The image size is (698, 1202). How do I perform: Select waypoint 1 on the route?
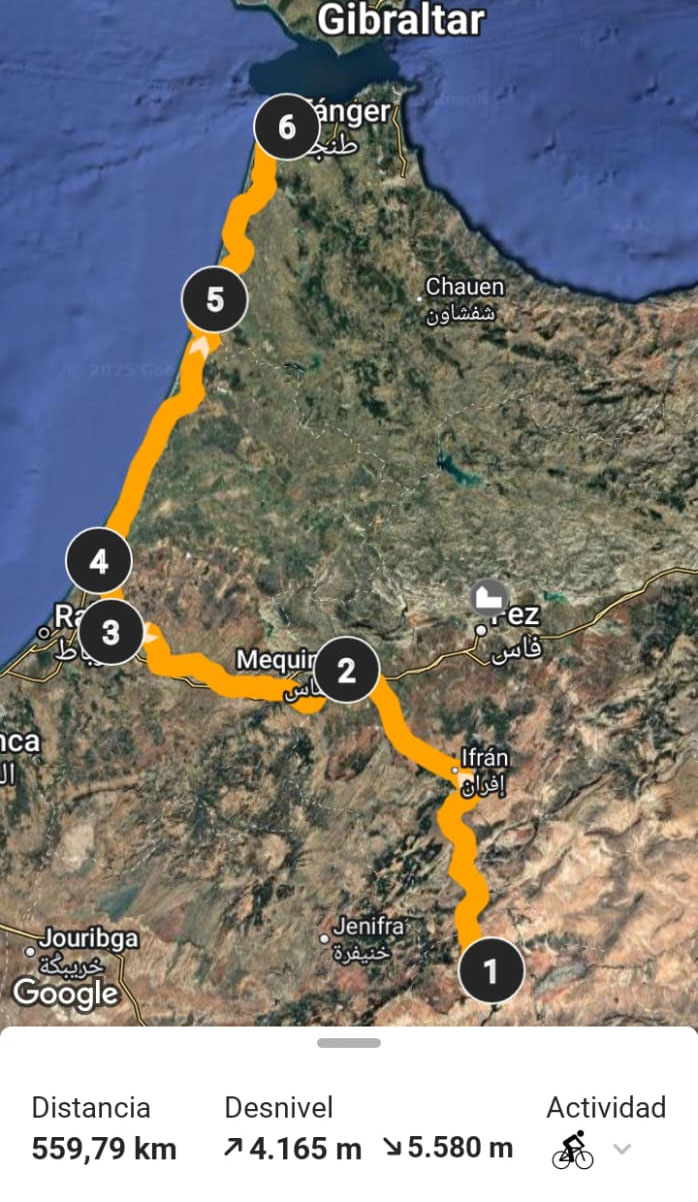490,970
